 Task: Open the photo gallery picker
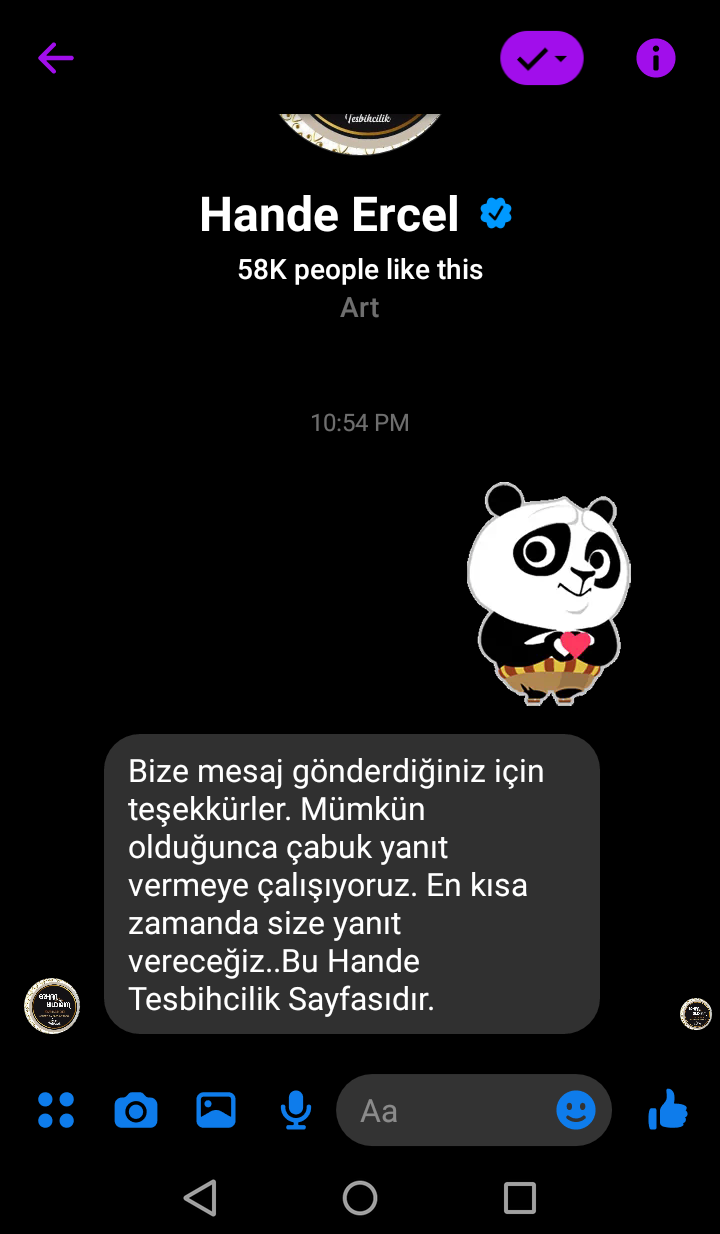coord(216,1110)
